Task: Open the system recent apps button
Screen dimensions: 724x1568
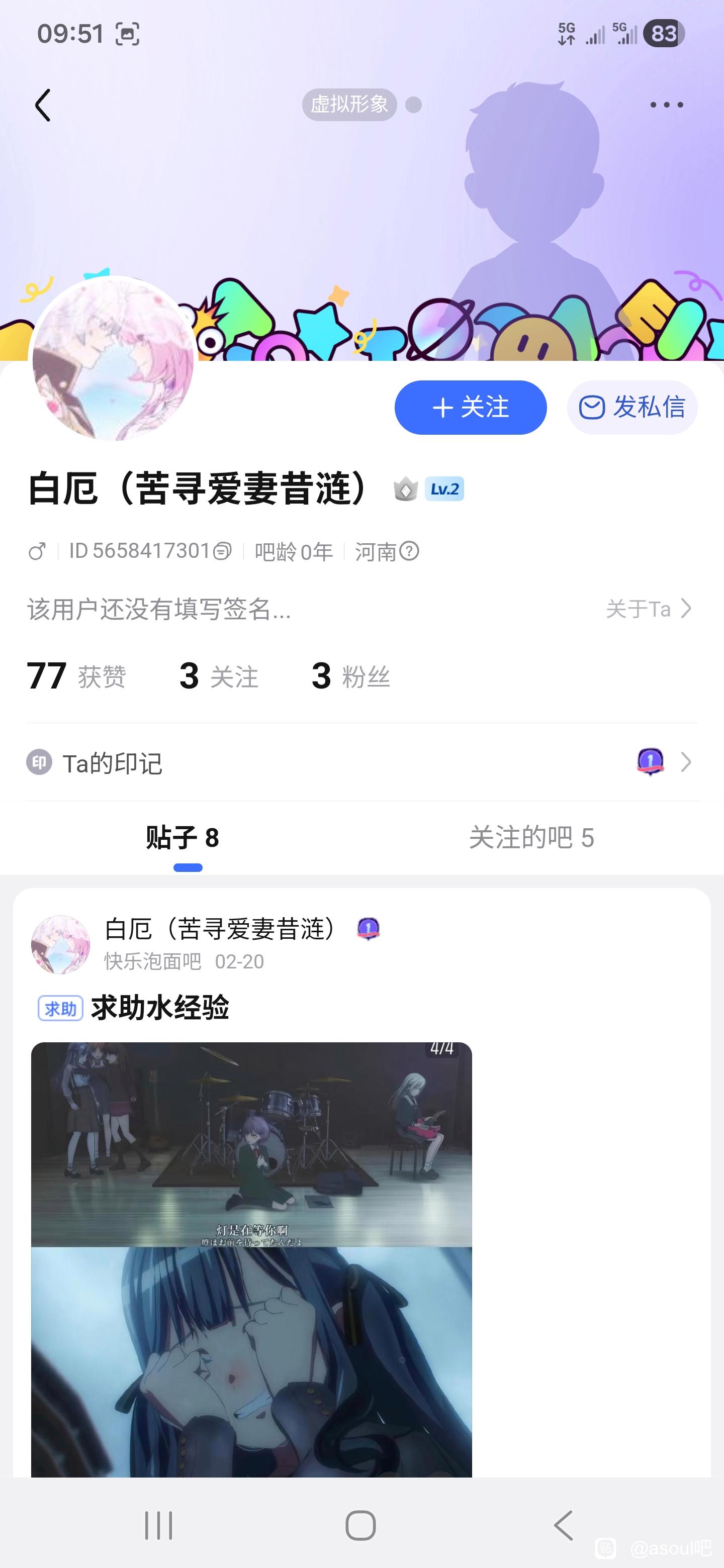Action: (158, 1525)
